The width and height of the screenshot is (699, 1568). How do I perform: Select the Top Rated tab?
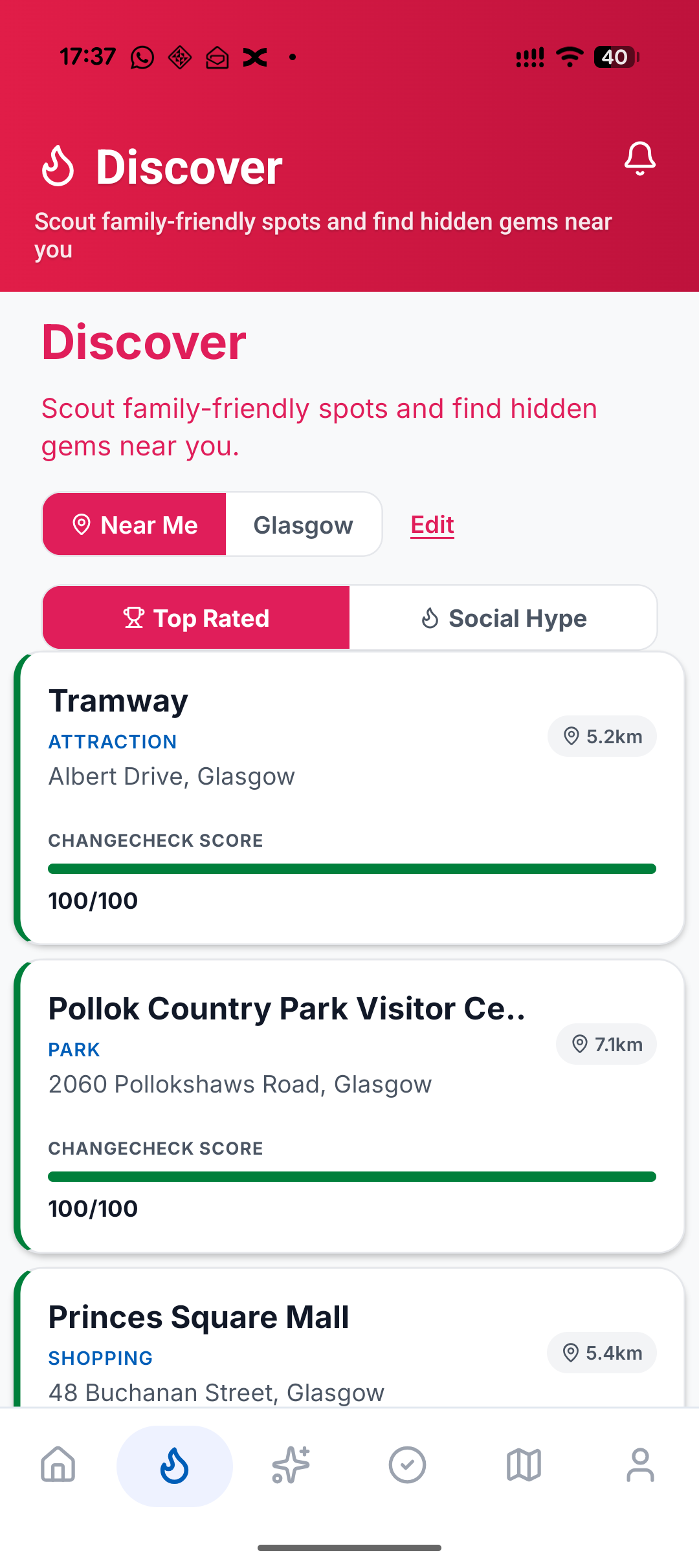[x=195, y=618]
